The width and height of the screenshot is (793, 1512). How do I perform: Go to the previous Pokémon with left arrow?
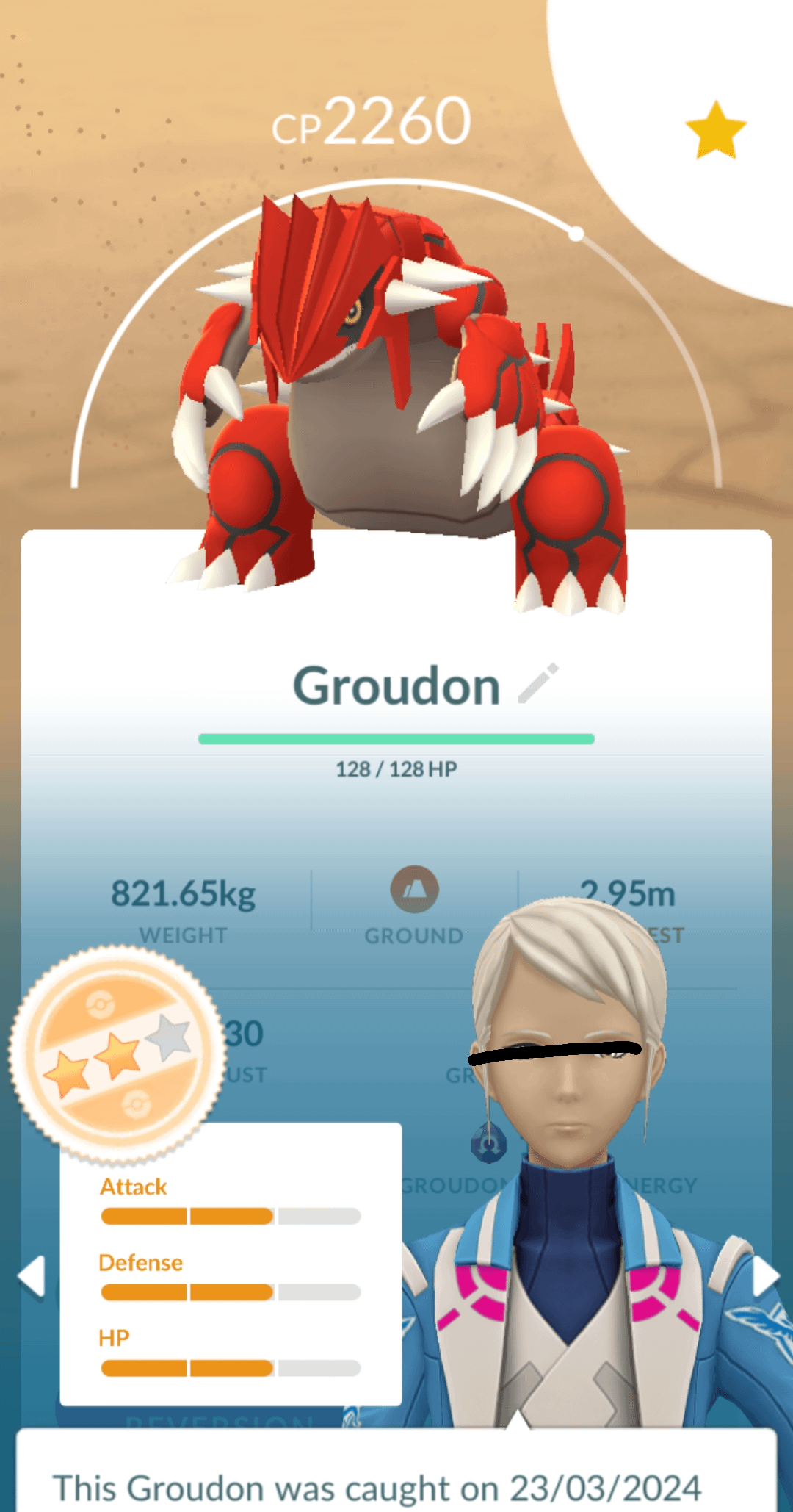coord(32,1276)
